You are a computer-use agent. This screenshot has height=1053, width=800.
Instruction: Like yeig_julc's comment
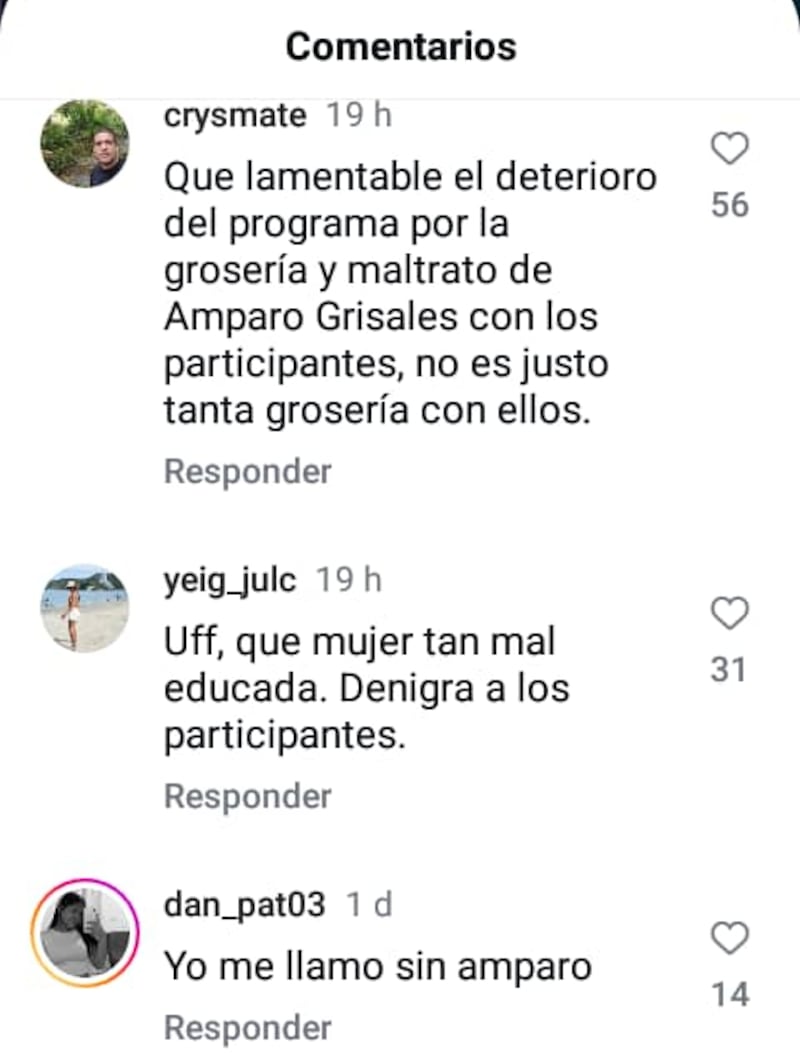[x=729, y=613]
